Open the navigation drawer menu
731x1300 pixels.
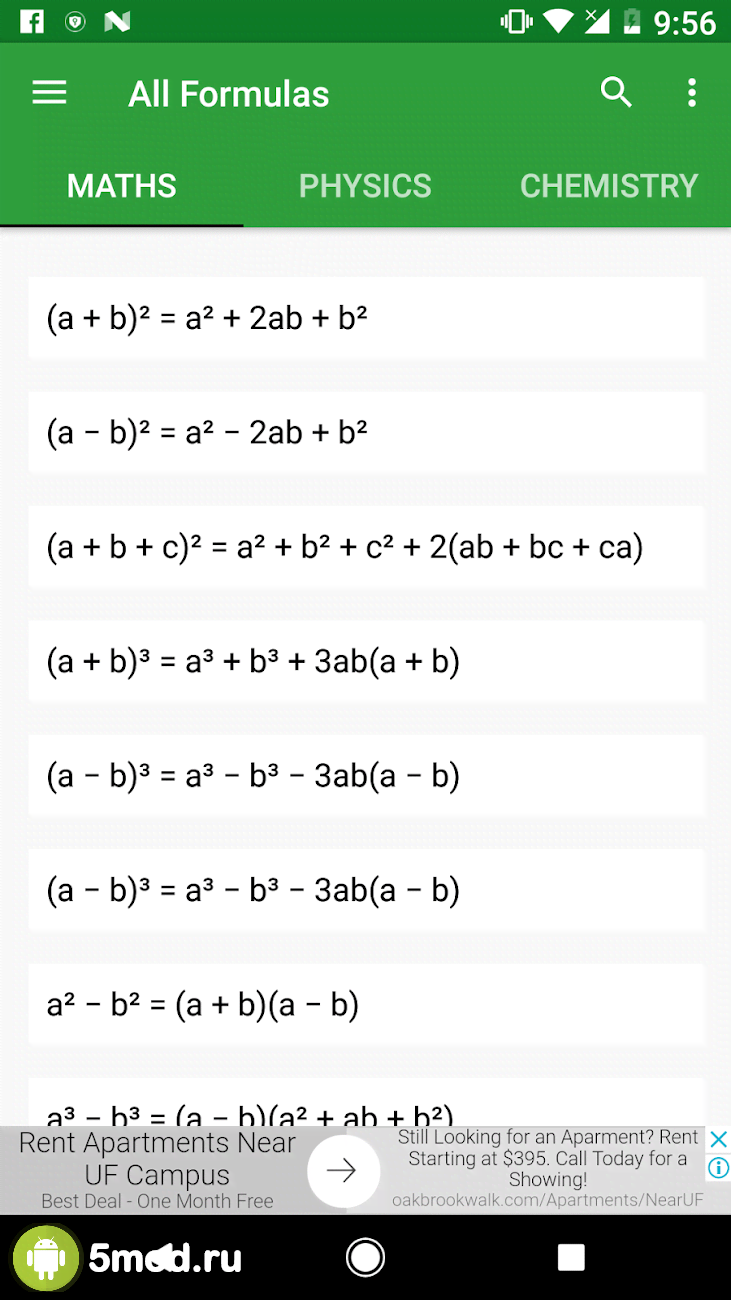[x=49, y=94]
